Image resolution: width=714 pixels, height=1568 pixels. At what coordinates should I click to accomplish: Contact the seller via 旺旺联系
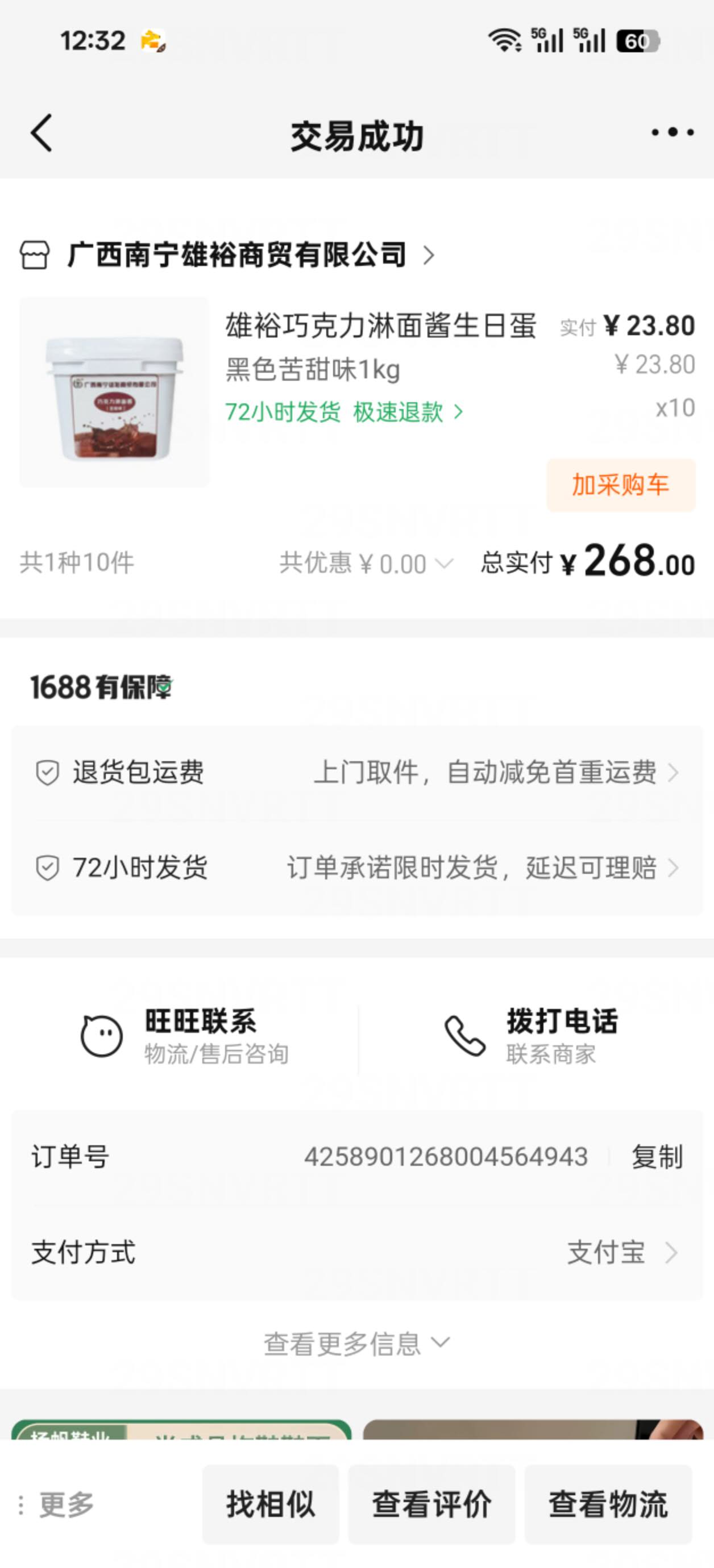click(x=185, y=1035)
